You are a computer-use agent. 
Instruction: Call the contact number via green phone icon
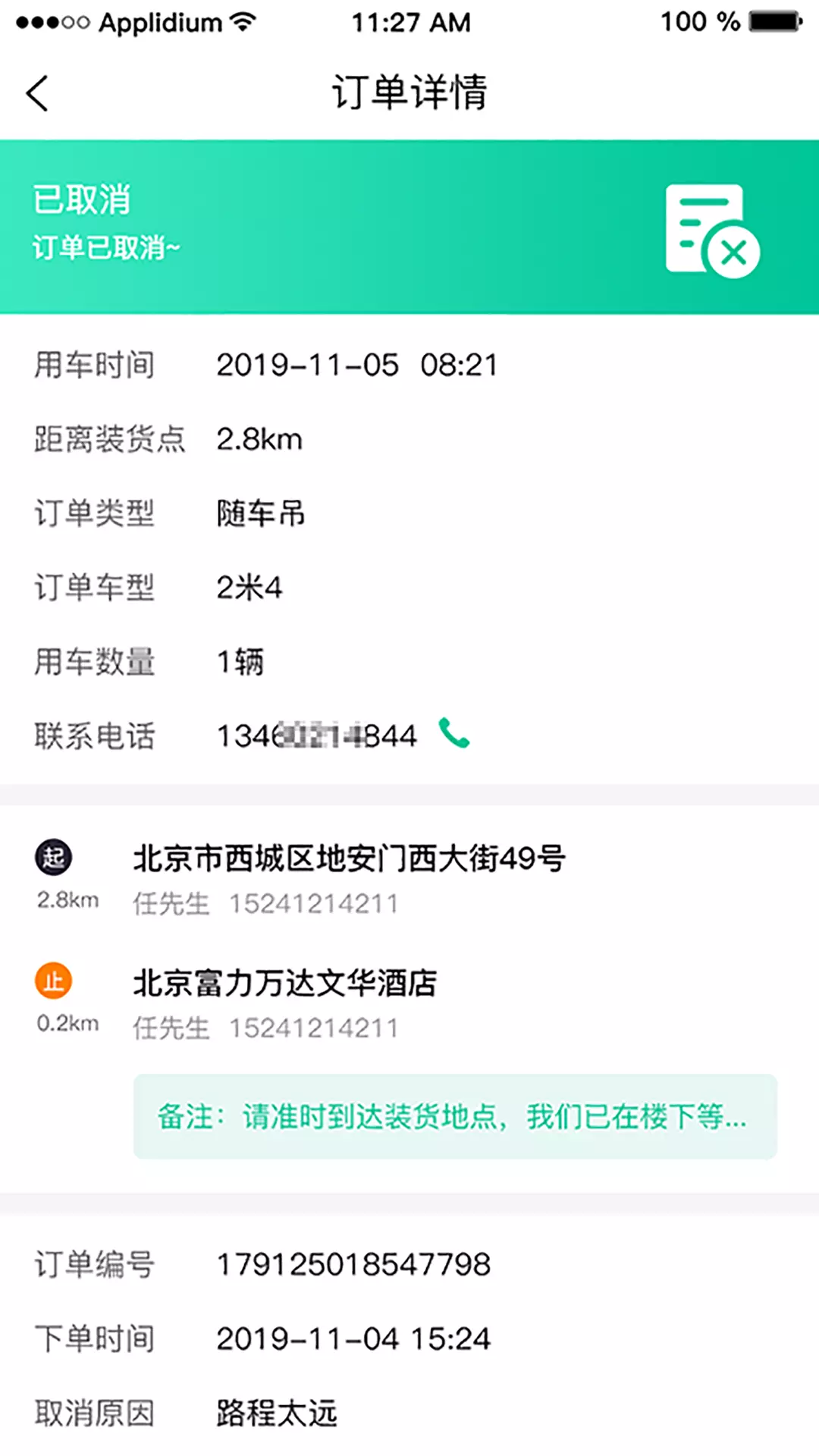tap(454, 733)
